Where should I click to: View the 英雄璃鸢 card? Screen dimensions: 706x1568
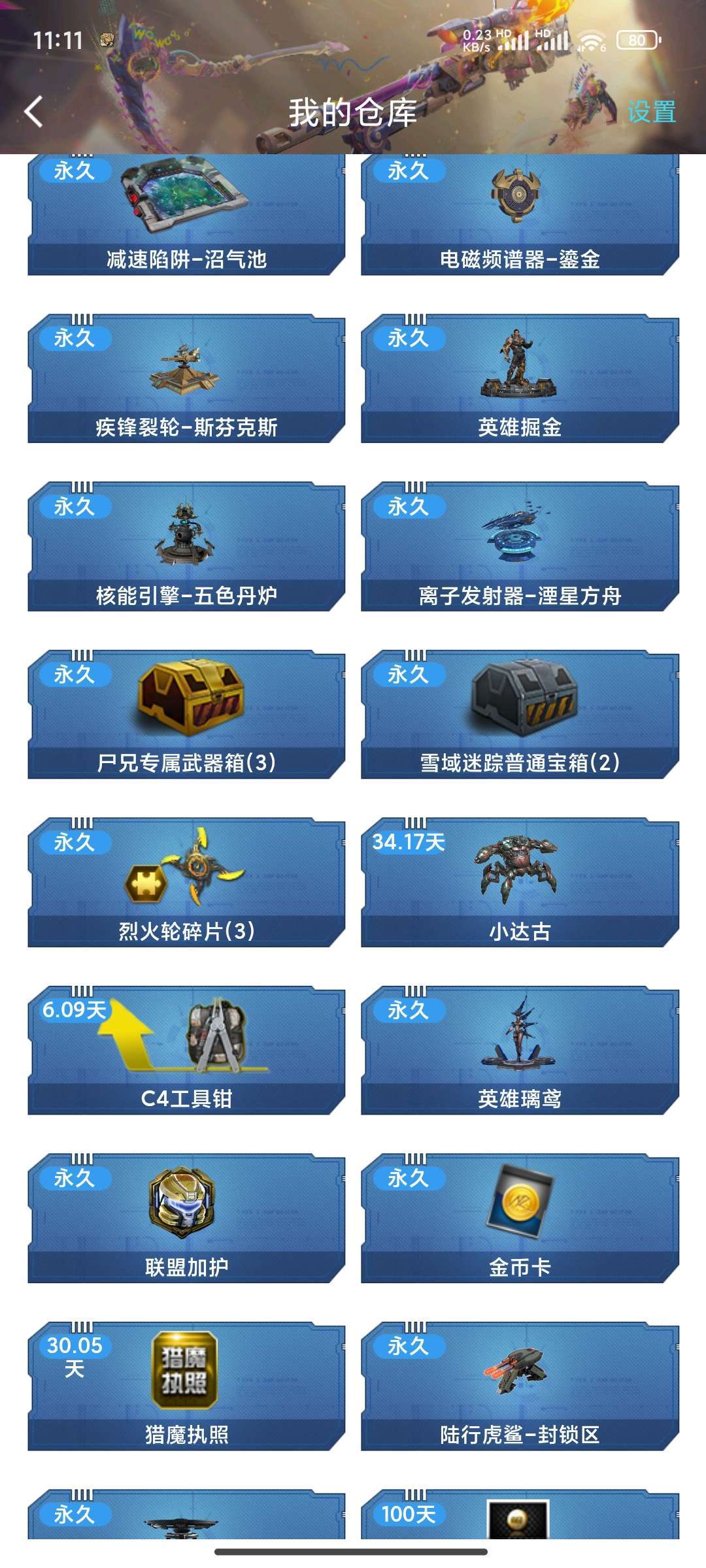pos(520,1051)
